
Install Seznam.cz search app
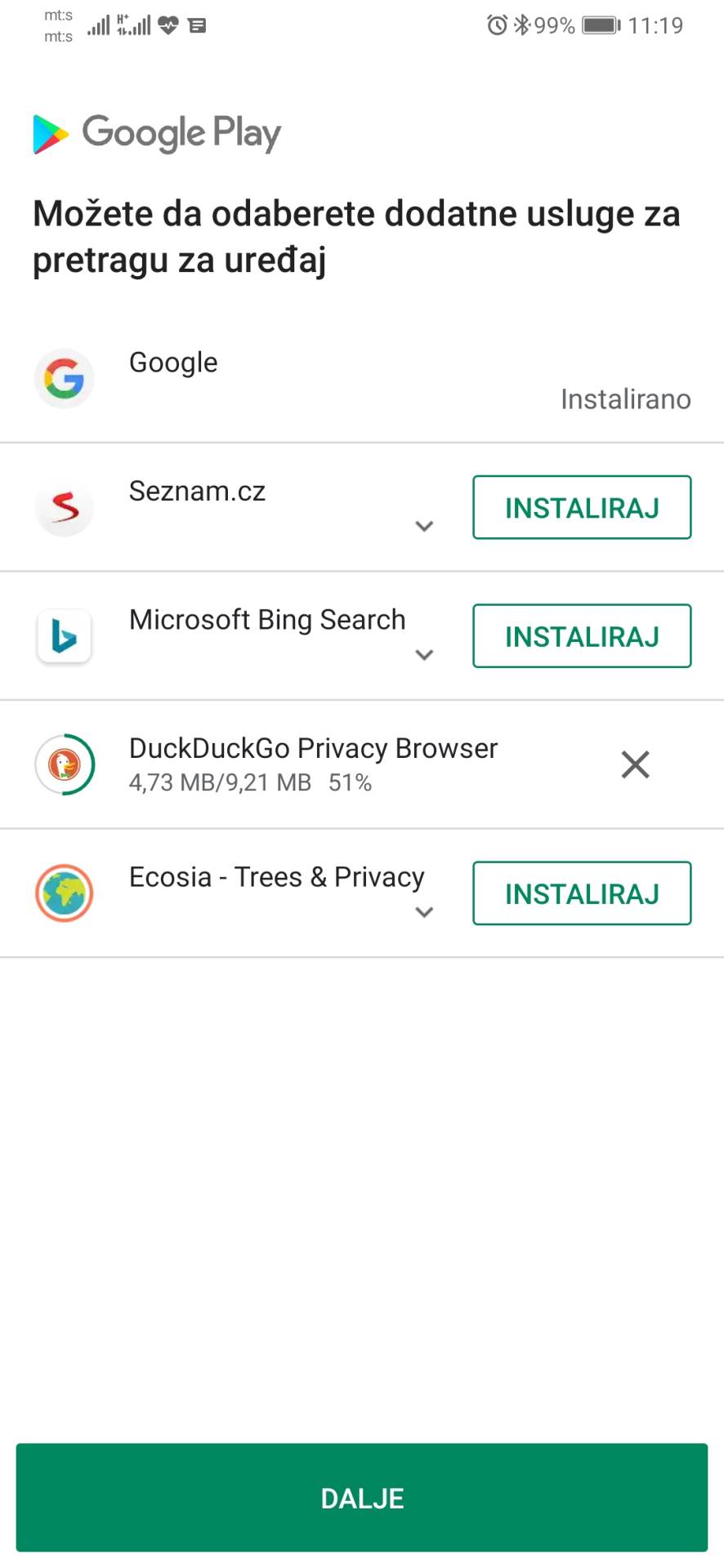coord(581,507)
